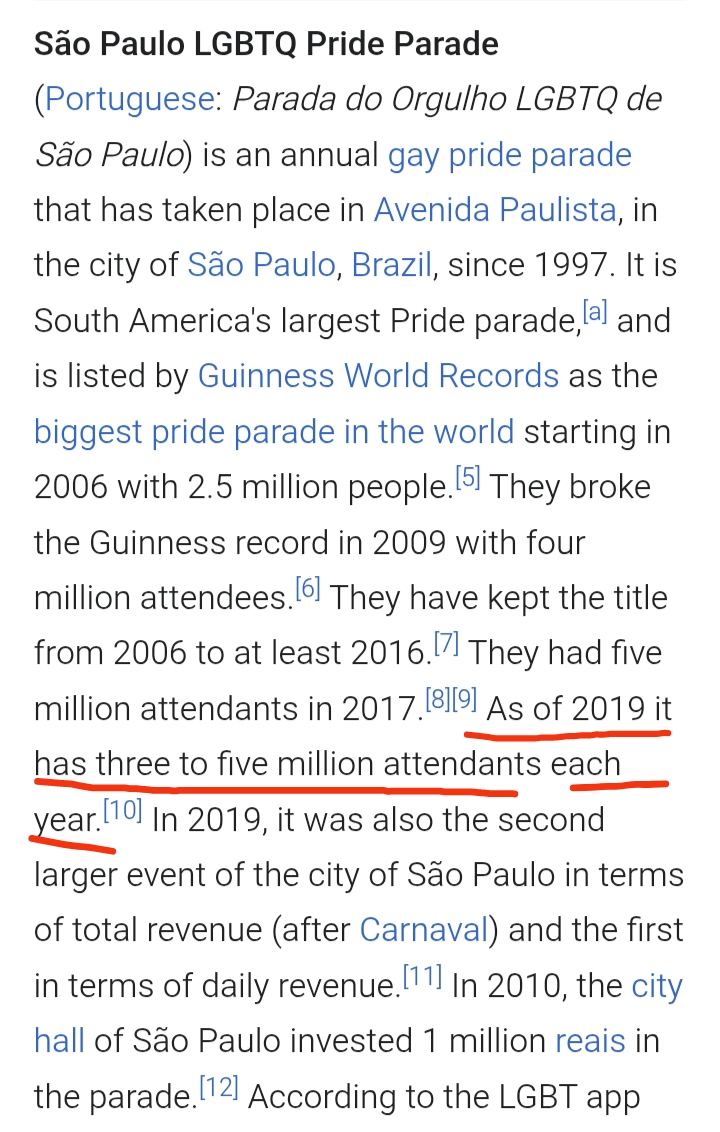Follow the biggest pride parade in the world link
The width and height of the screenshot is (720, 1132).
click(x=274, y=431)
